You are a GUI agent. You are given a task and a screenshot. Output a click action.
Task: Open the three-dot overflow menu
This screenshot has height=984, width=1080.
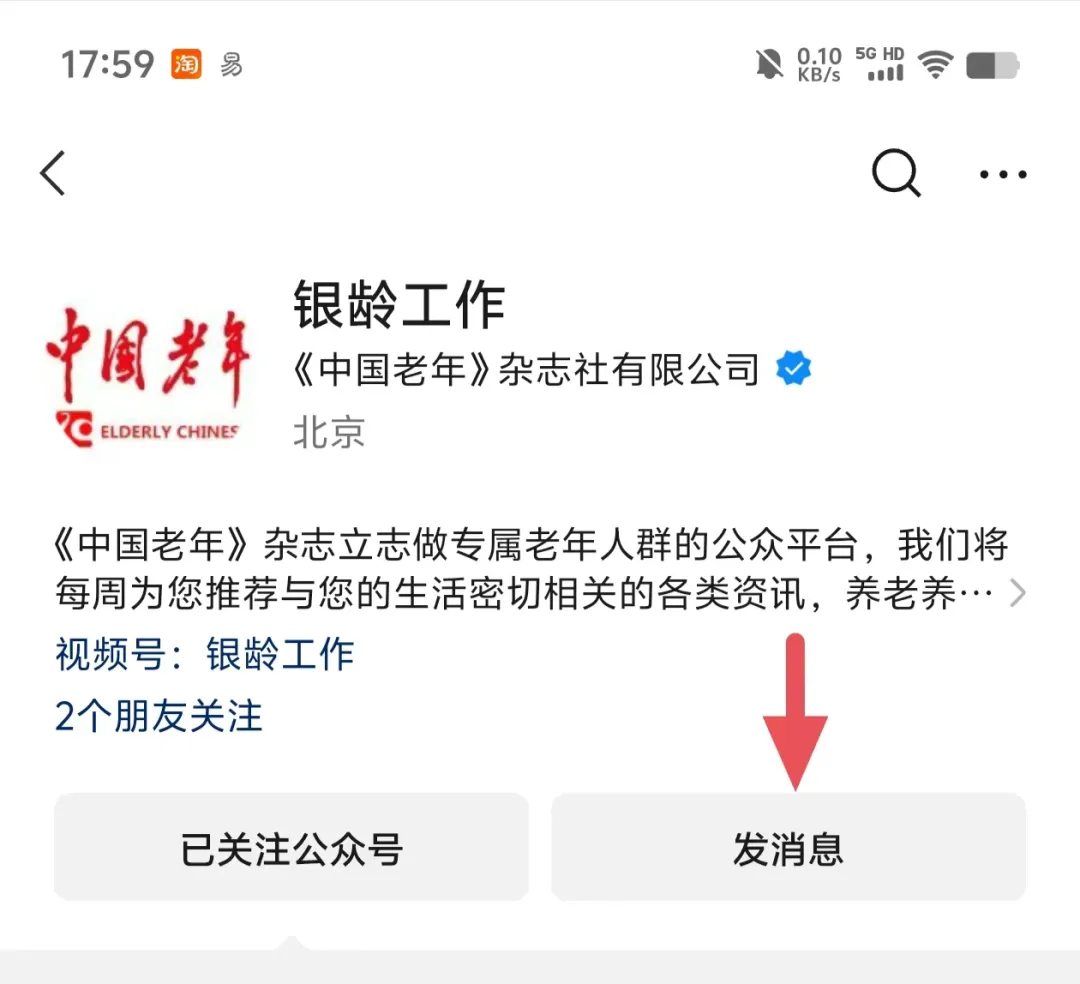coord(1003,174)
